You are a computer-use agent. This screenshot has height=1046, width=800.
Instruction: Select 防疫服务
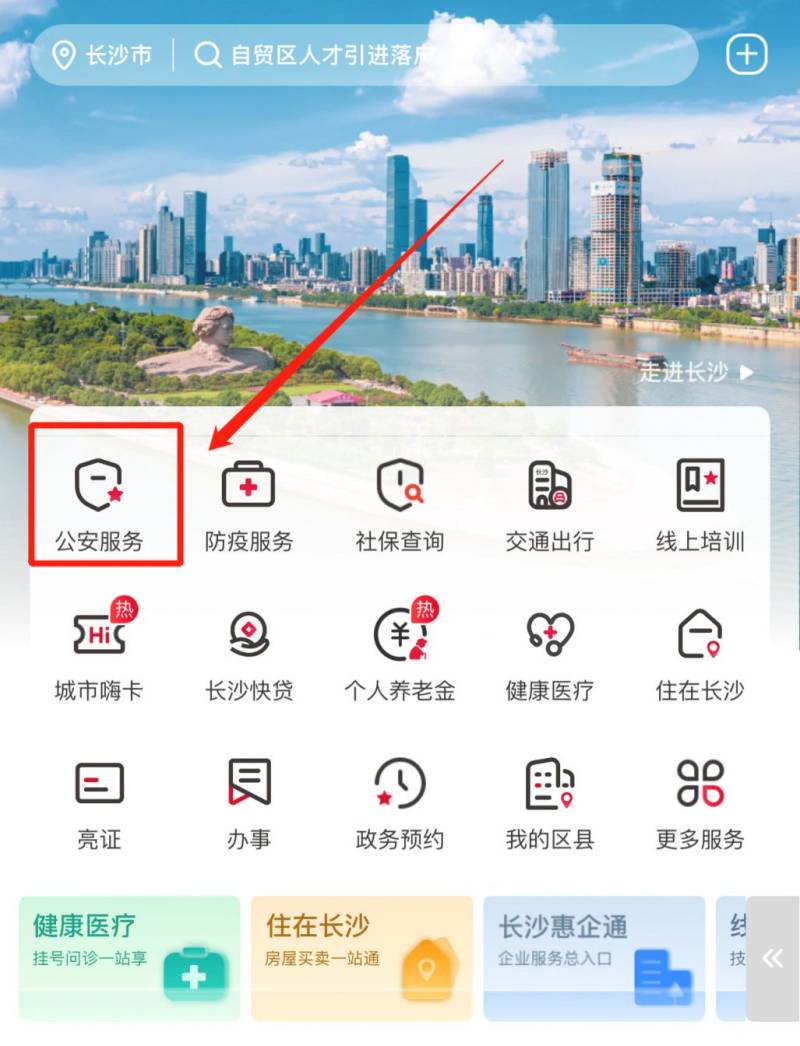coord(249,505)
